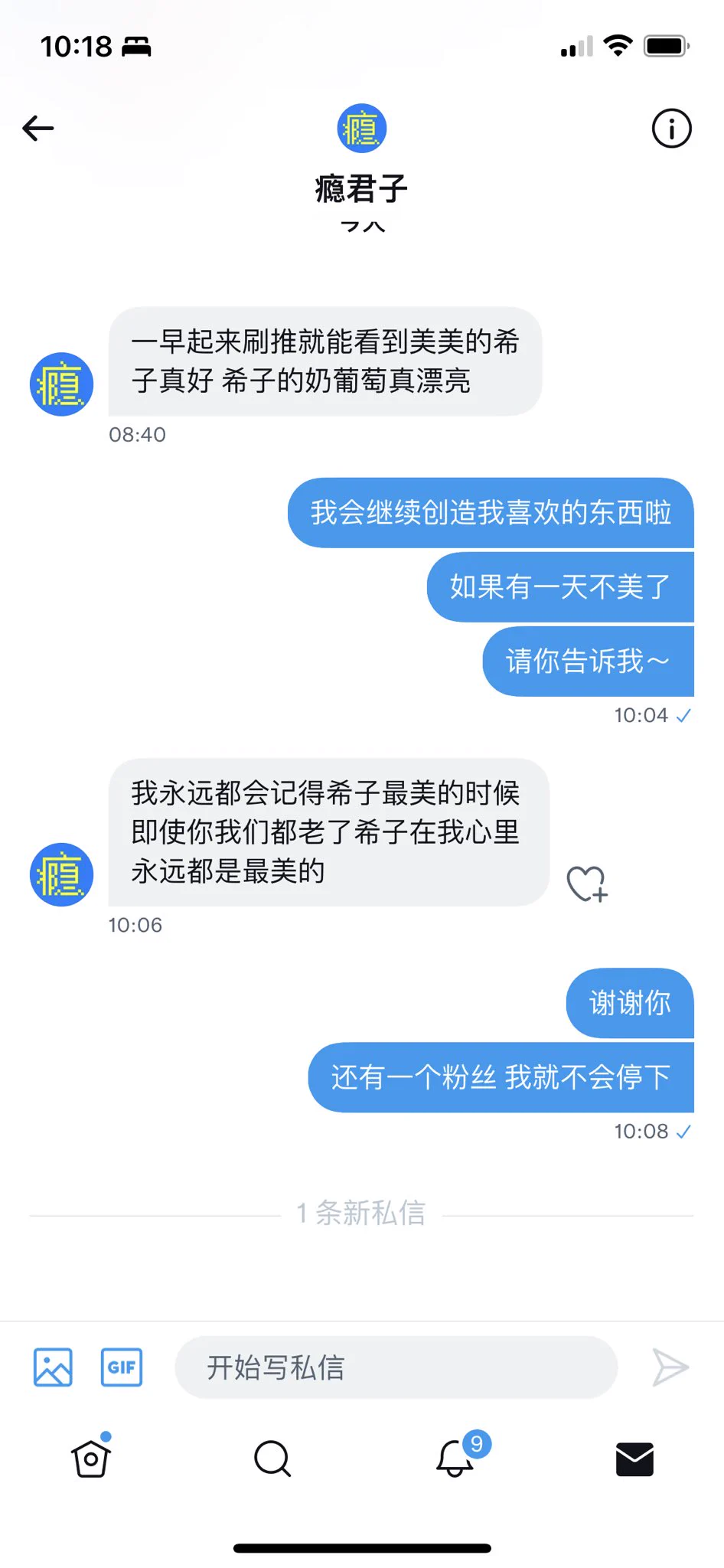
Task: Tap the sender avatar beside the 08:40 message
Action: coord(61,384)
